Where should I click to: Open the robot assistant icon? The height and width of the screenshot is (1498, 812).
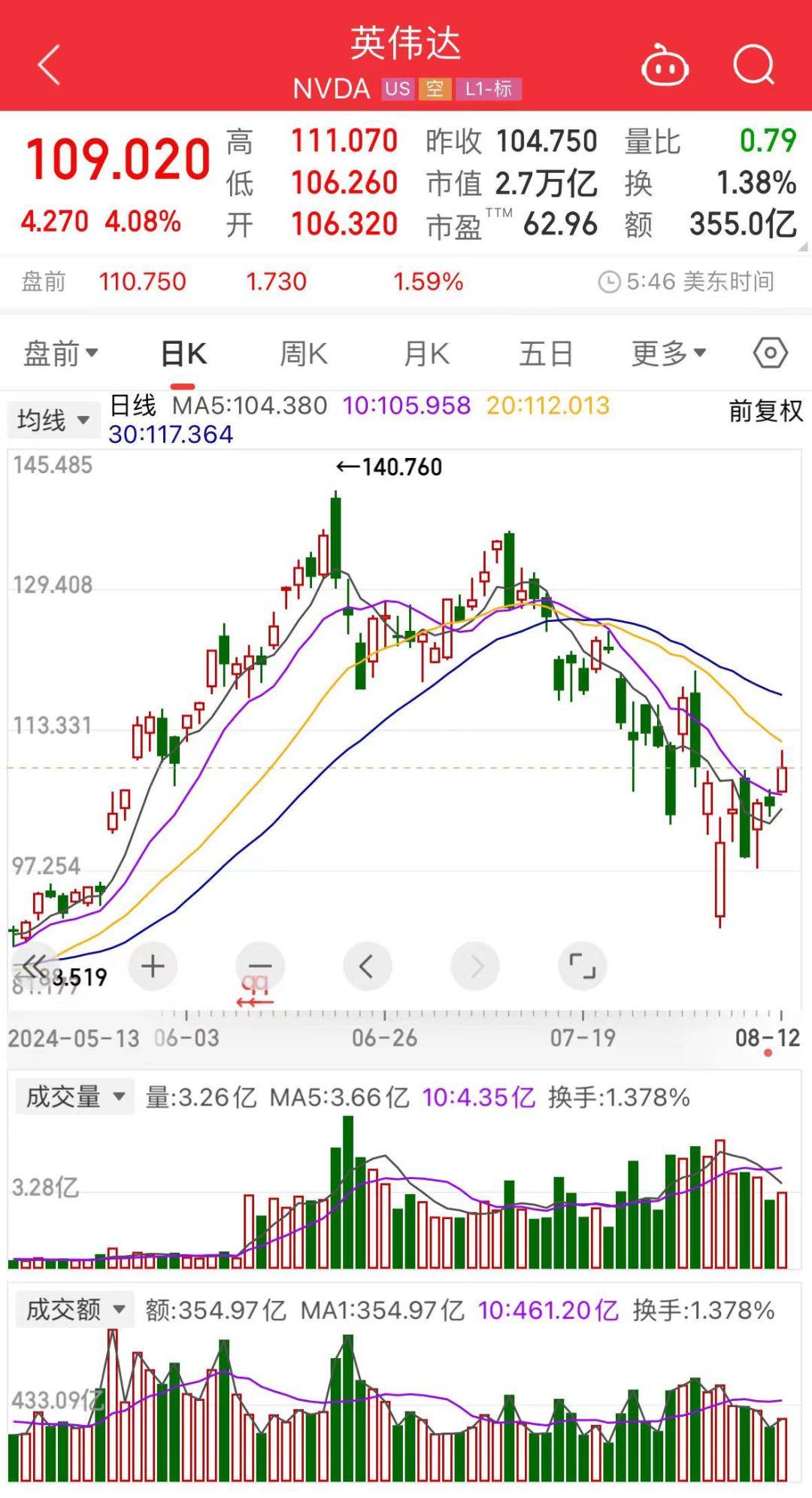pos(665,66)
